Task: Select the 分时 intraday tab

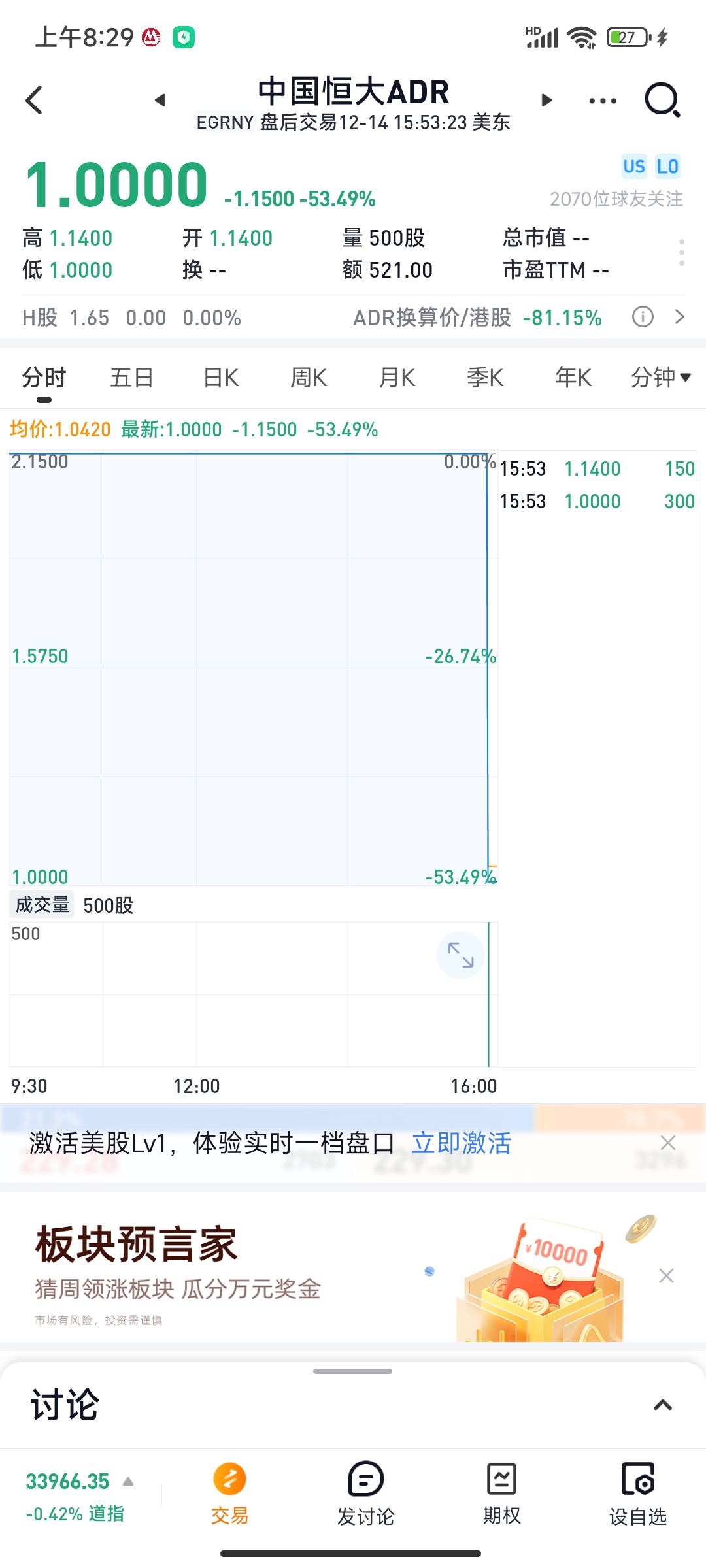Action: click(x=42, y=378)
